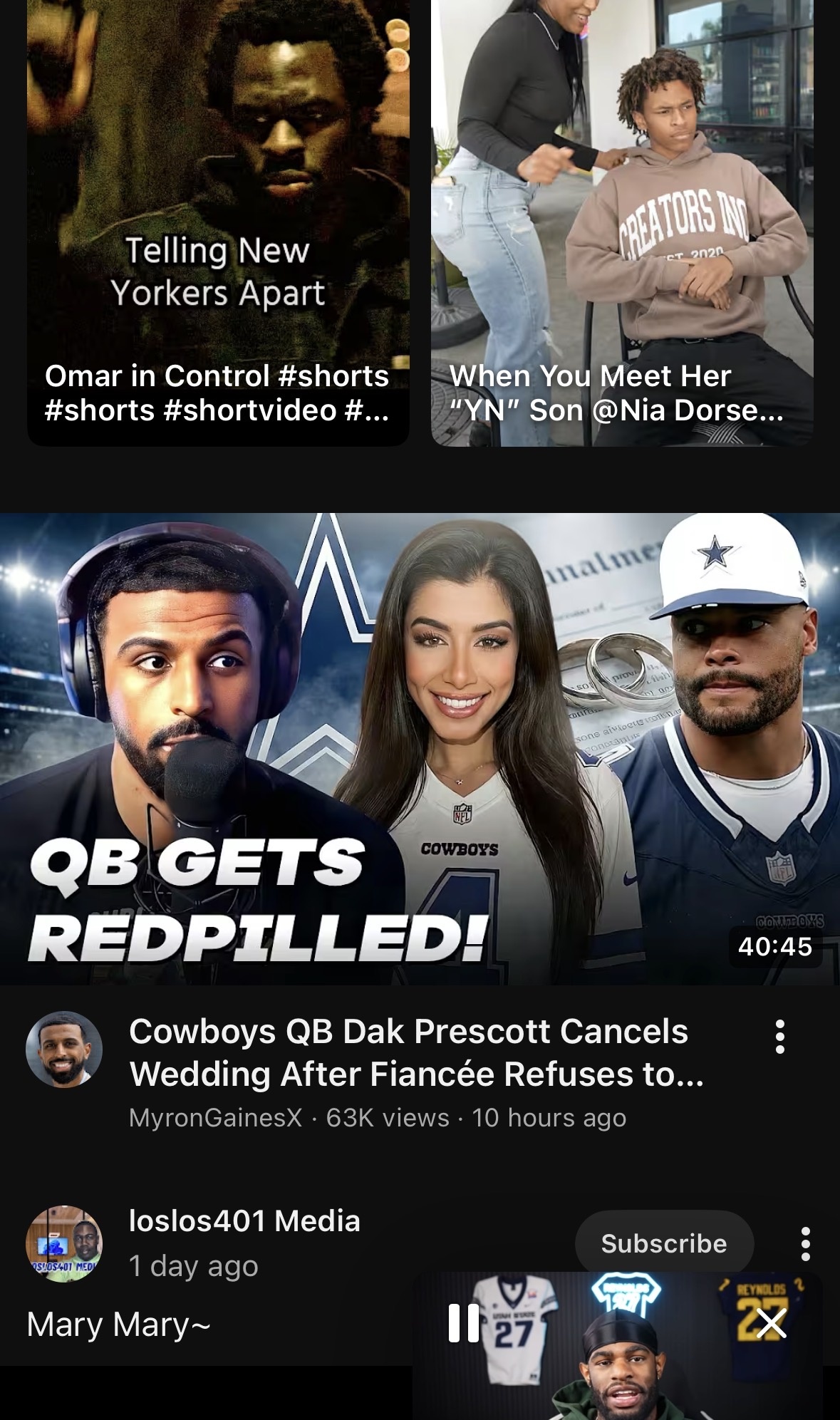Subscribe to loslos401 Media

664,1243
